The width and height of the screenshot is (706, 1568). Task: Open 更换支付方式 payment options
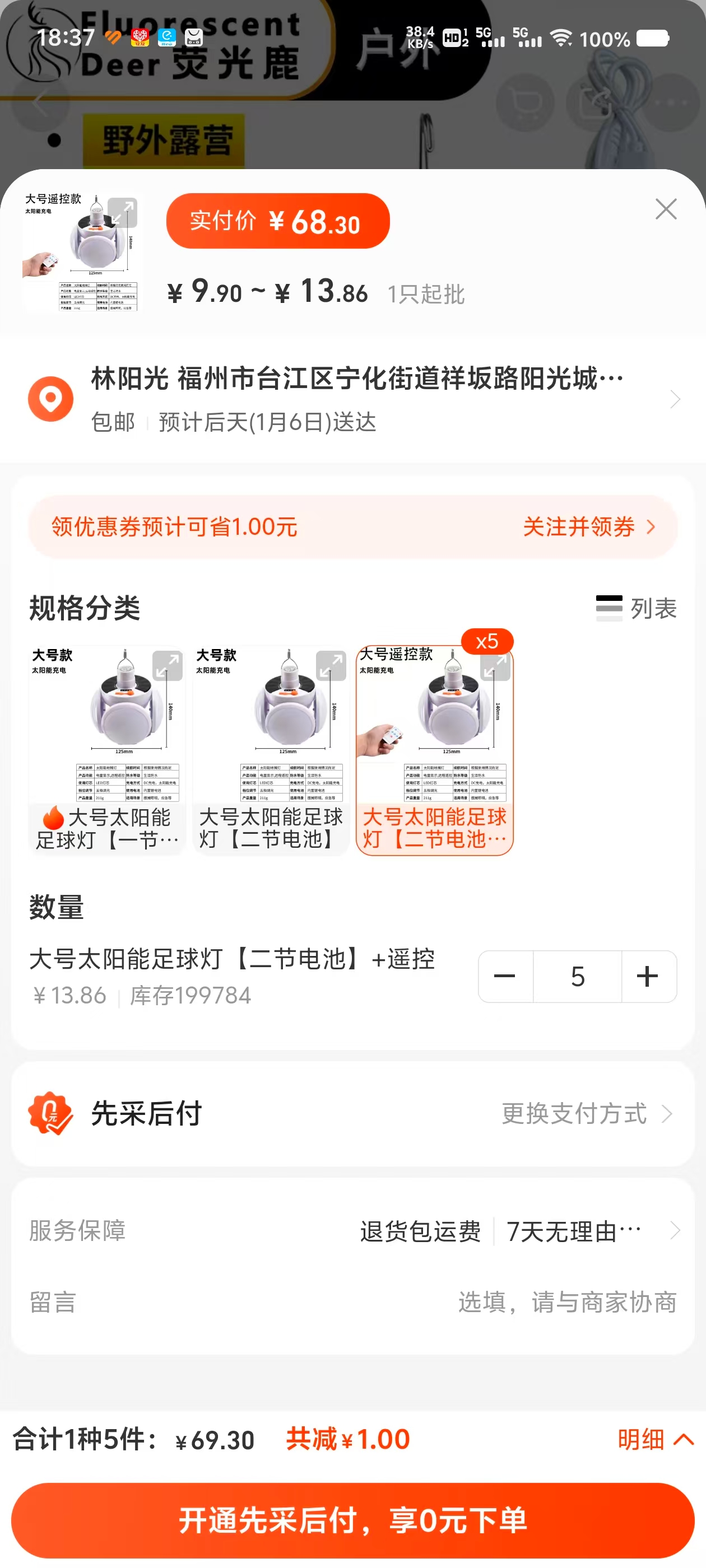(x=585, y=1113)
